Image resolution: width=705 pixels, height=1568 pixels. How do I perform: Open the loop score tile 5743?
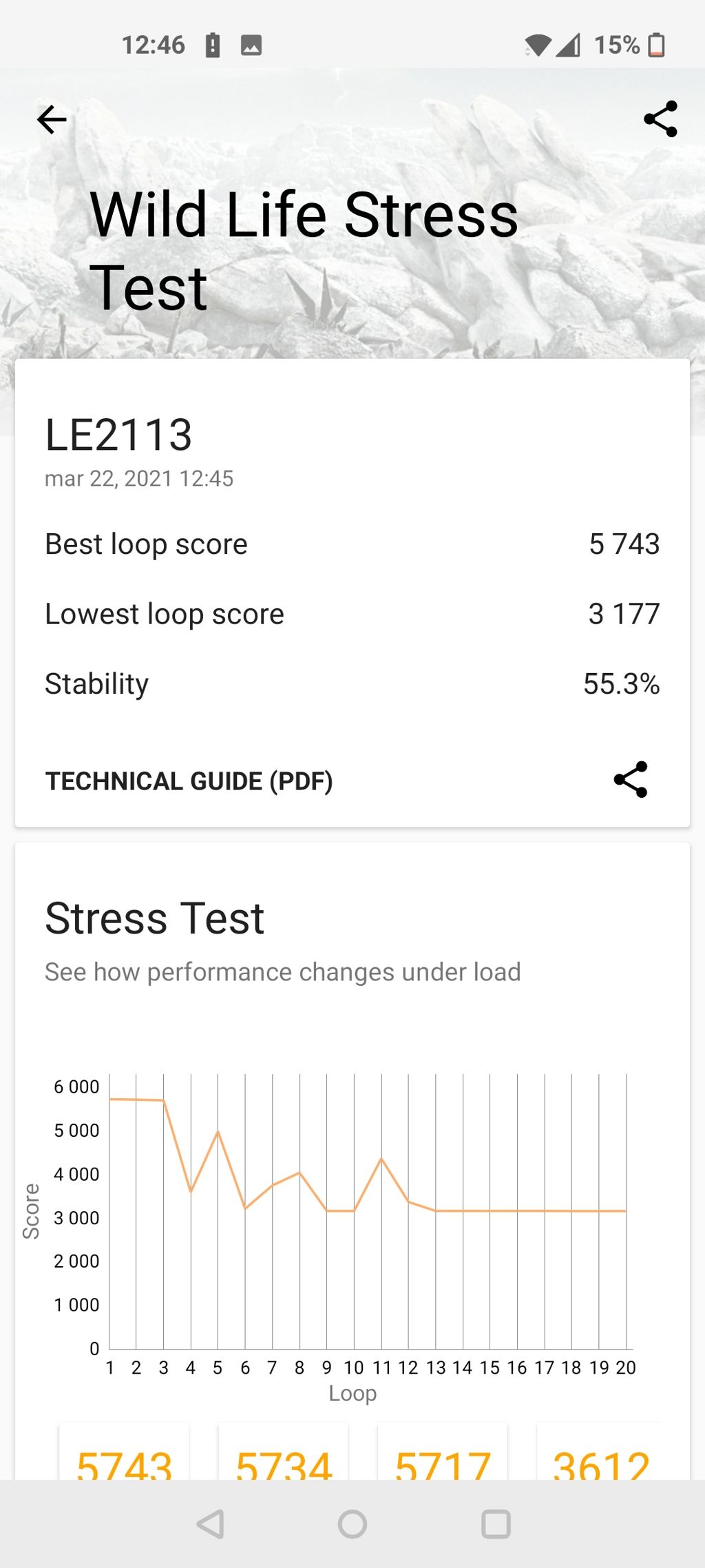[x=125, y=1455]
